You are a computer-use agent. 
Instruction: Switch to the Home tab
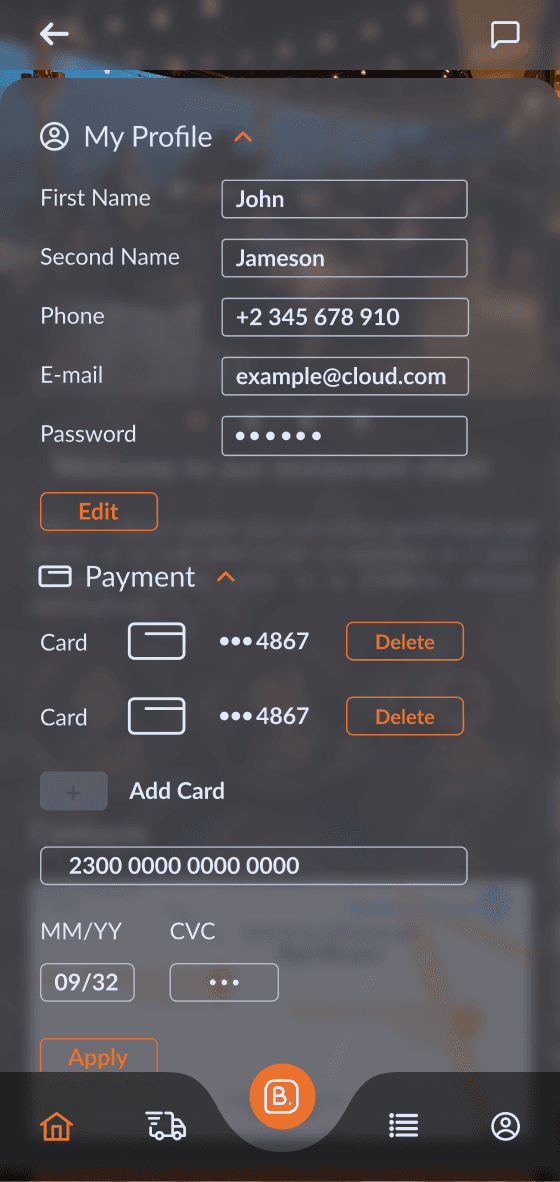(x=57, y=1126)
